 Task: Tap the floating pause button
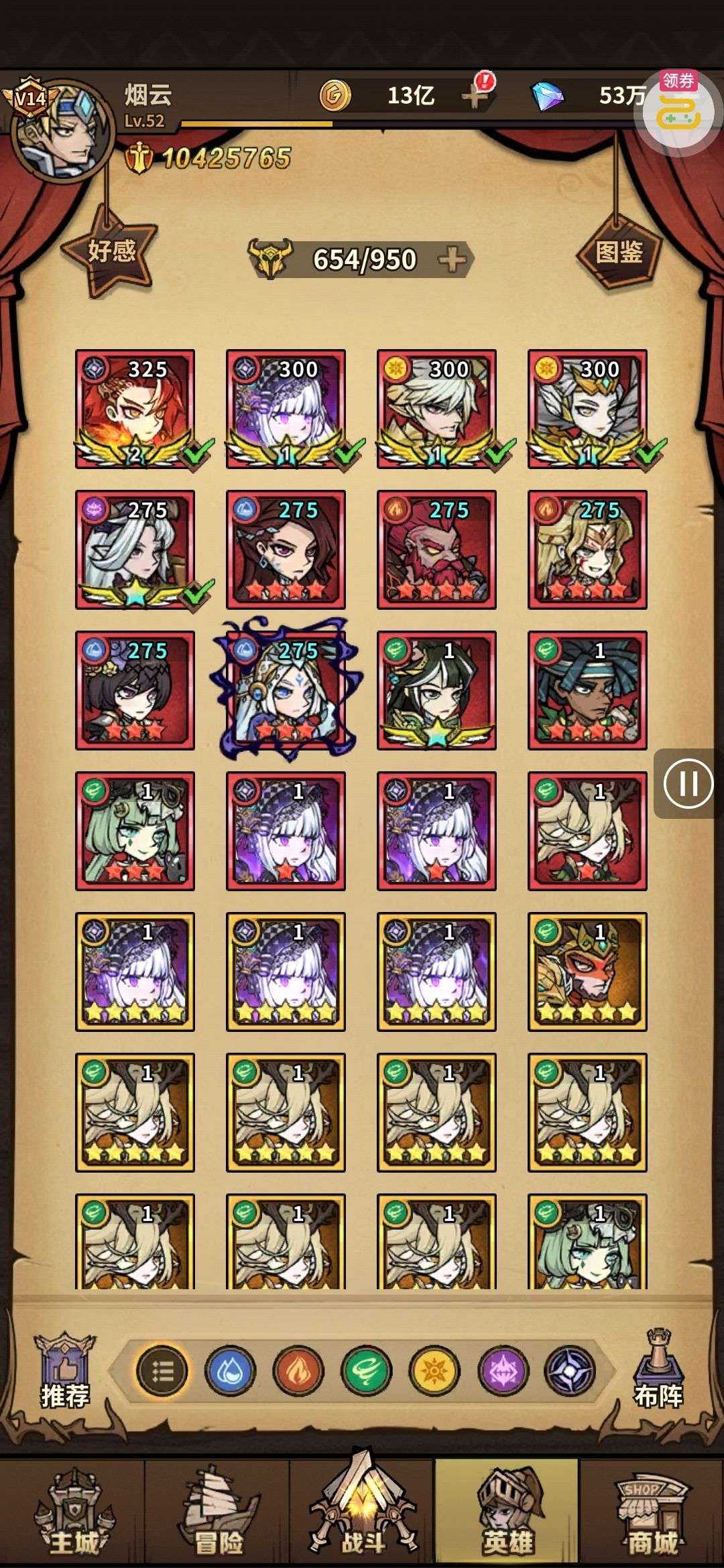688,783
